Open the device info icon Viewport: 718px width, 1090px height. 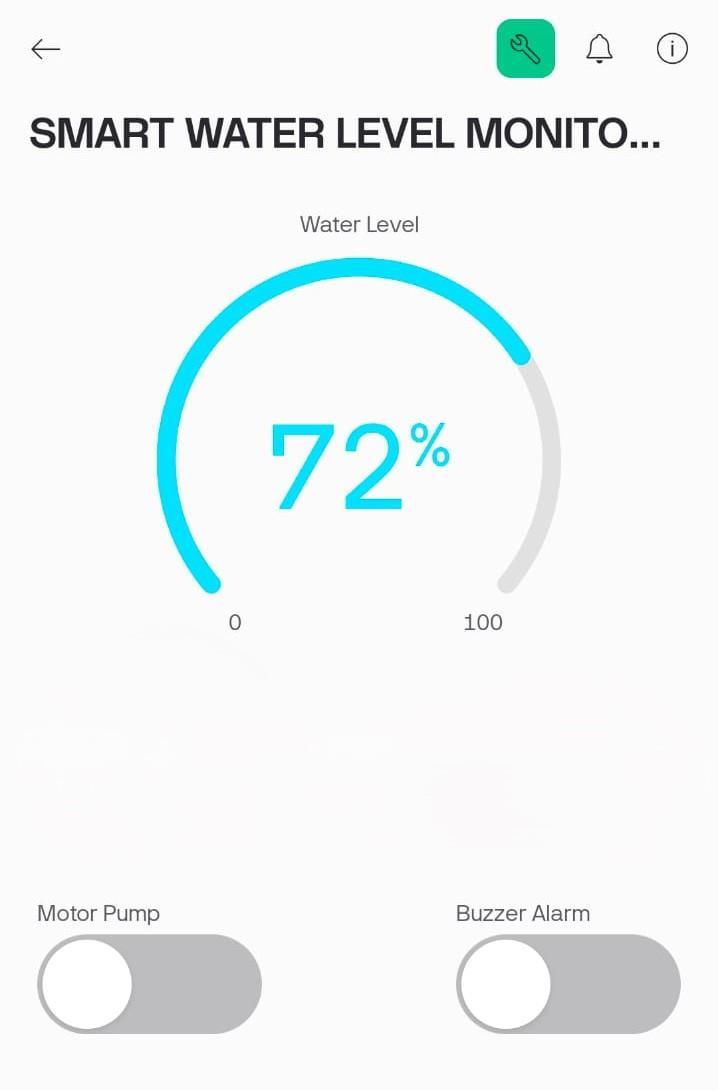(x=672, y=49)
